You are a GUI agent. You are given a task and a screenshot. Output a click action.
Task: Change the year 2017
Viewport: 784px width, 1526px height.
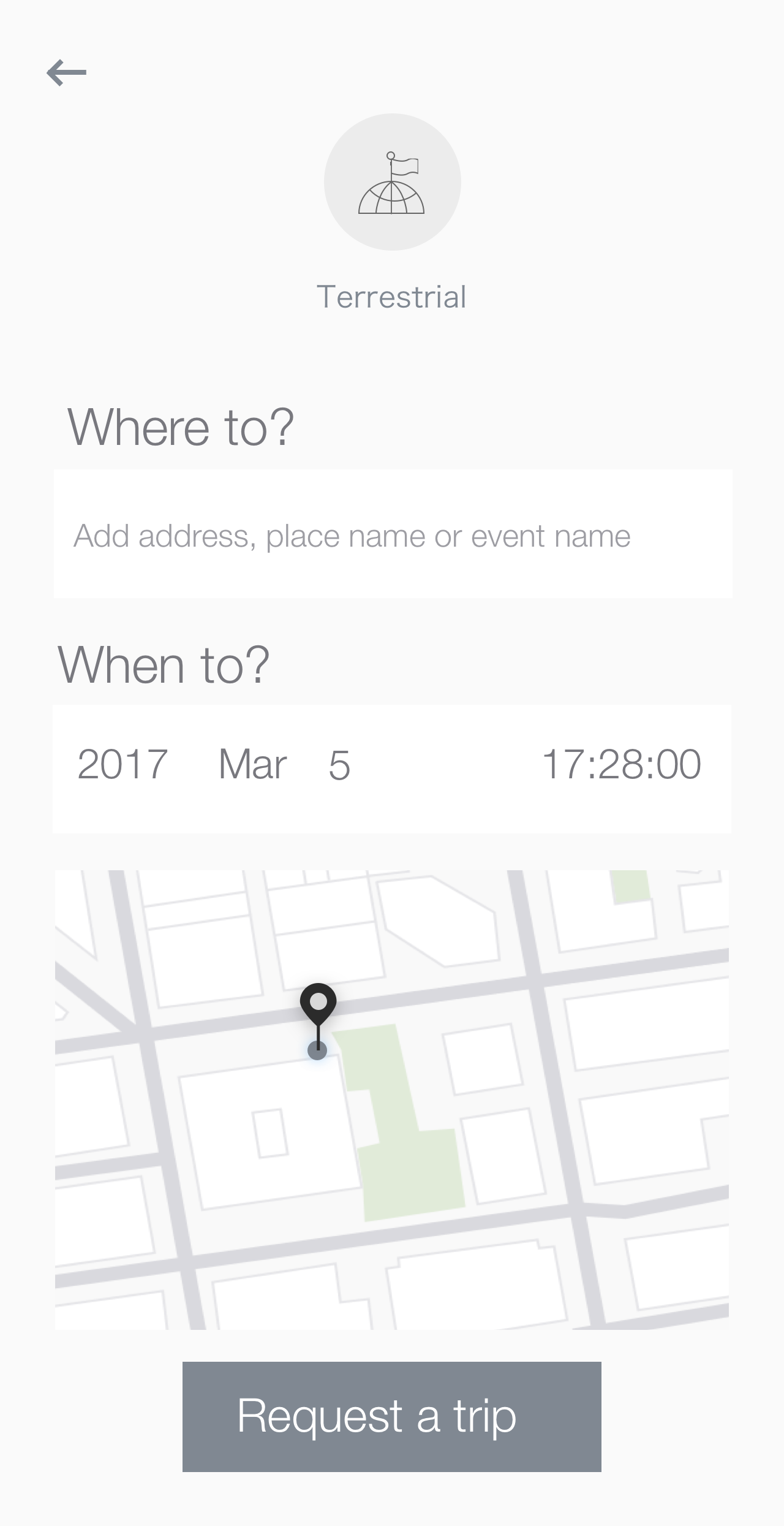click(x=123, y=764)
